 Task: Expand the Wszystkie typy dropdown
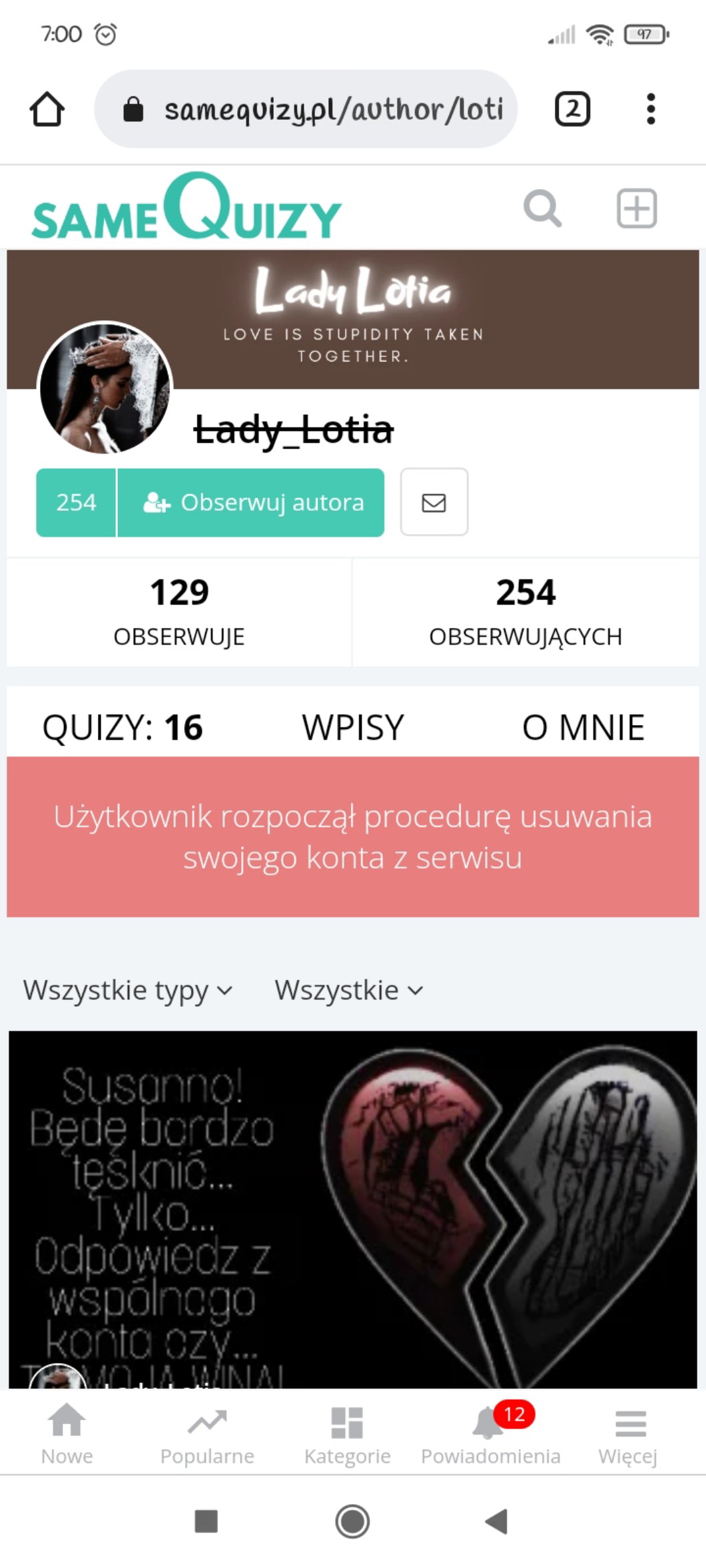[x=128, y=991]
